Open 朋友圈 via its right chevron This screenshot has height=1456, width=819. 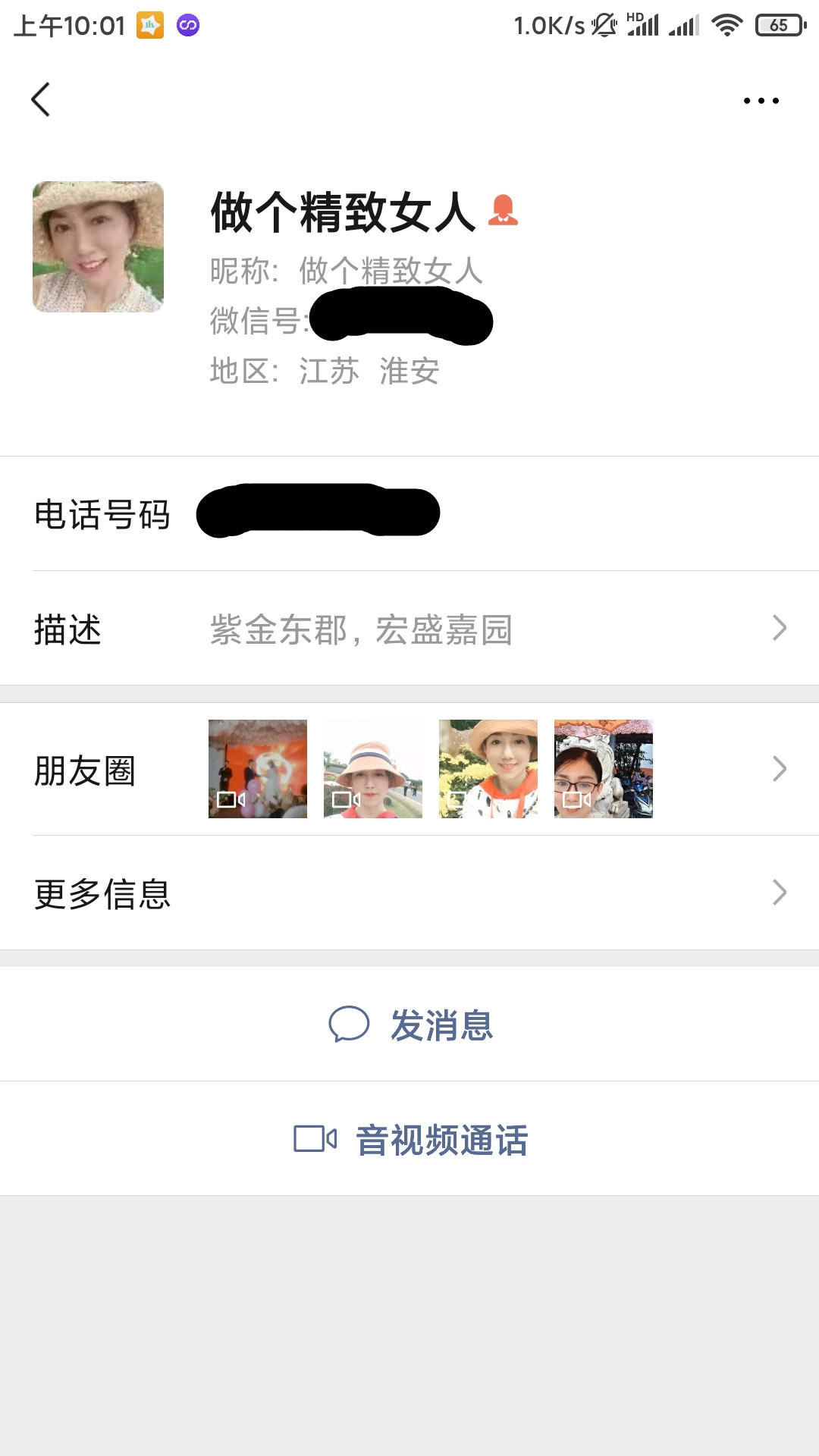point(777,770)
